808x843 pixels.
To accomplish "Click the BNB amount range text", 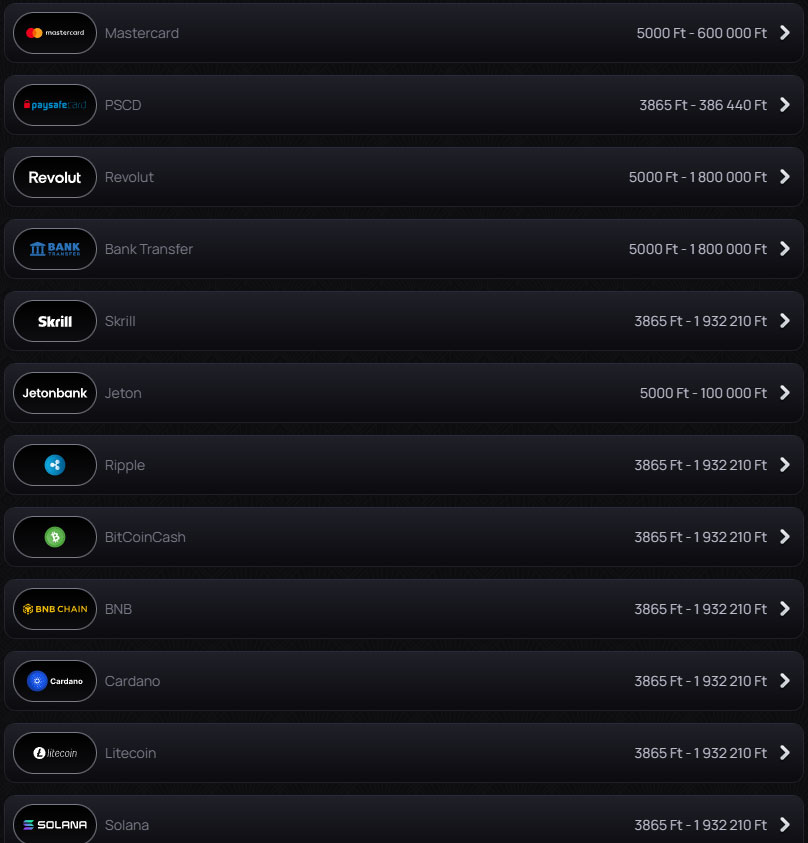I will (700, 609).
